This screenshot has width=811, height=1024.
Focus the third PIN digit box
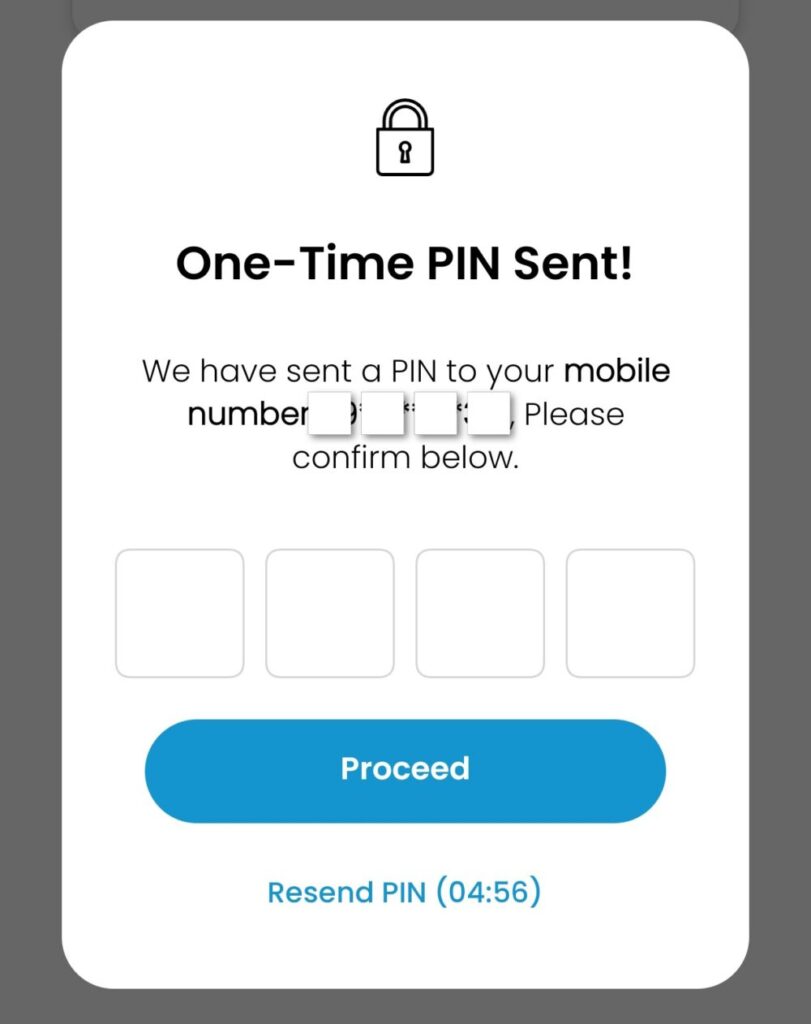(480, 613)
